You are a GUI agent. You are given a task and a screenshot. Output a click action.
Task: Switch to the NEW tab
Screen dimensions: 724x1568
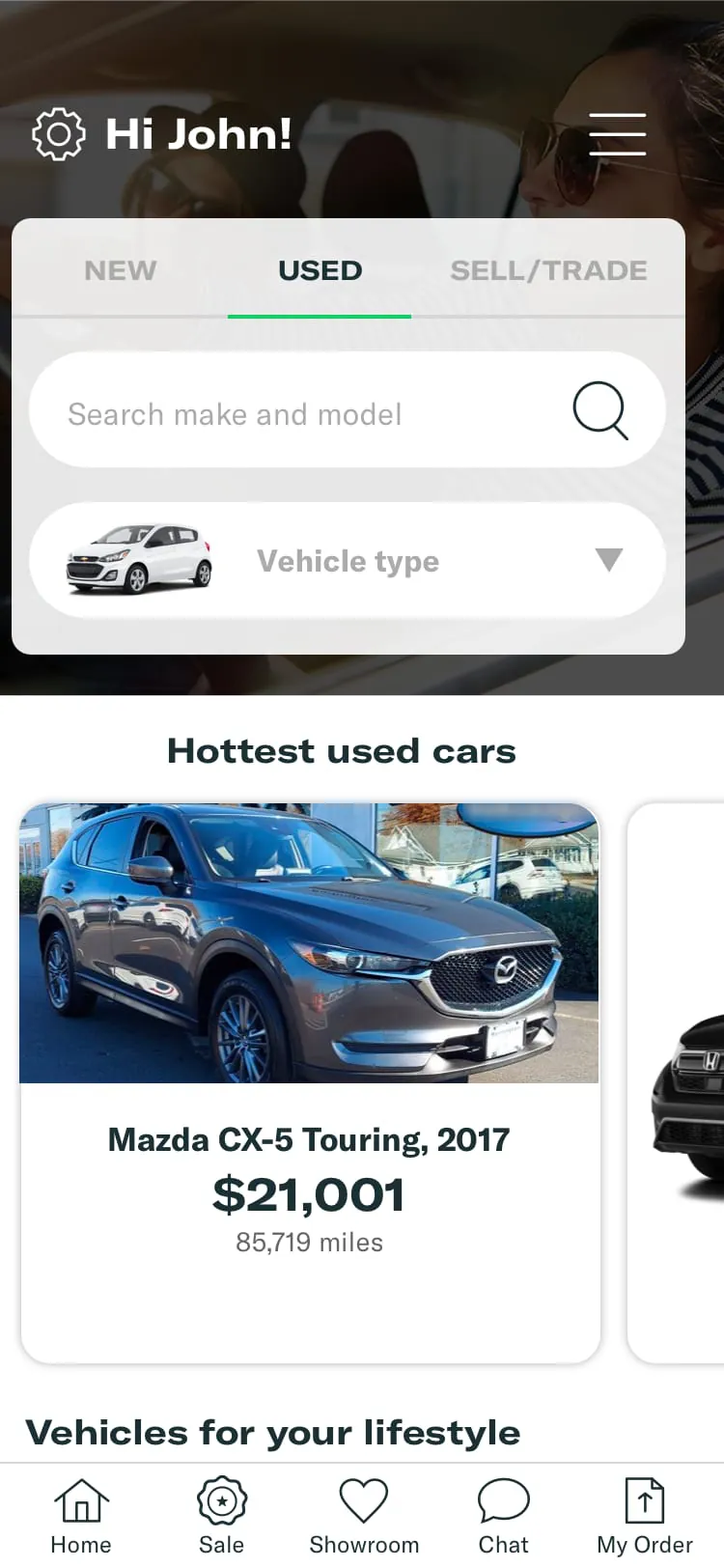121,270
